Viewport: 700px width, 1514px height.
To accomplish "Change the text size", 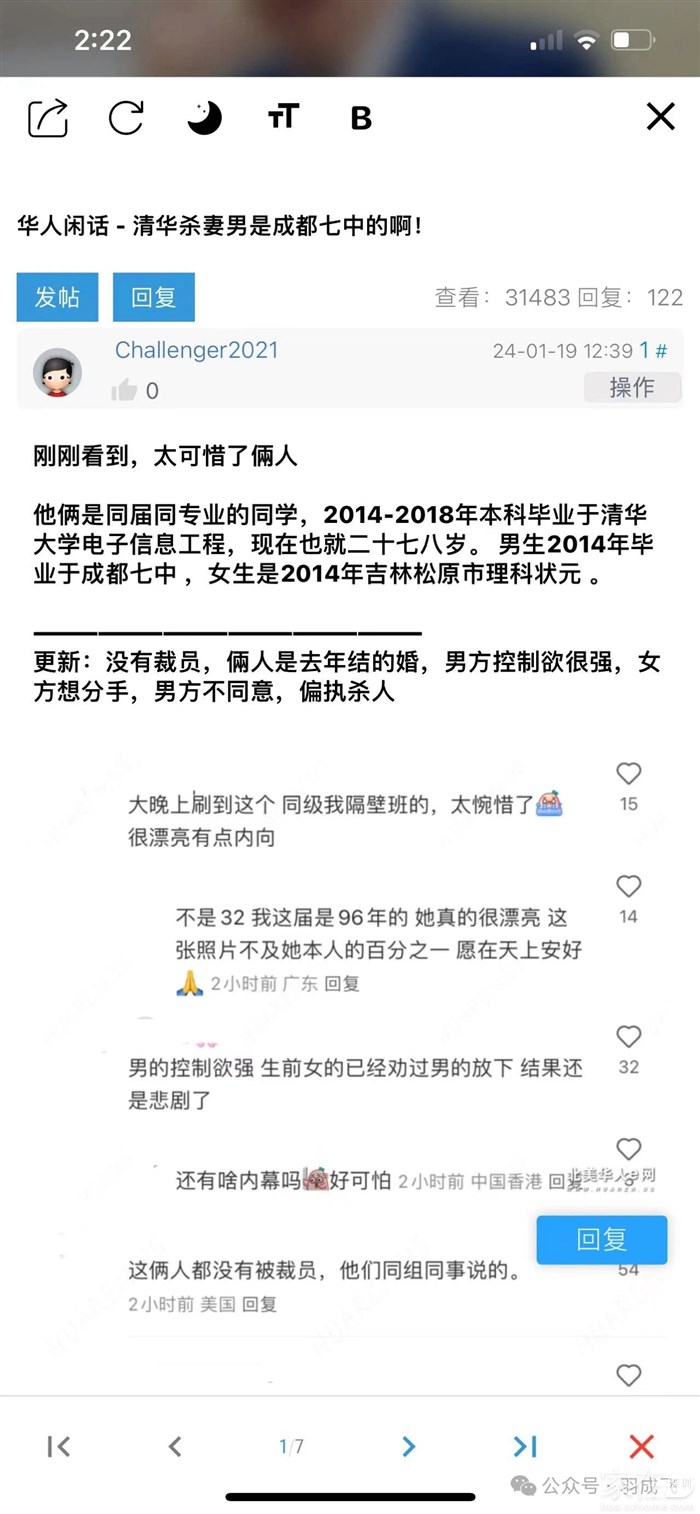I will click(x=283, y=118).
